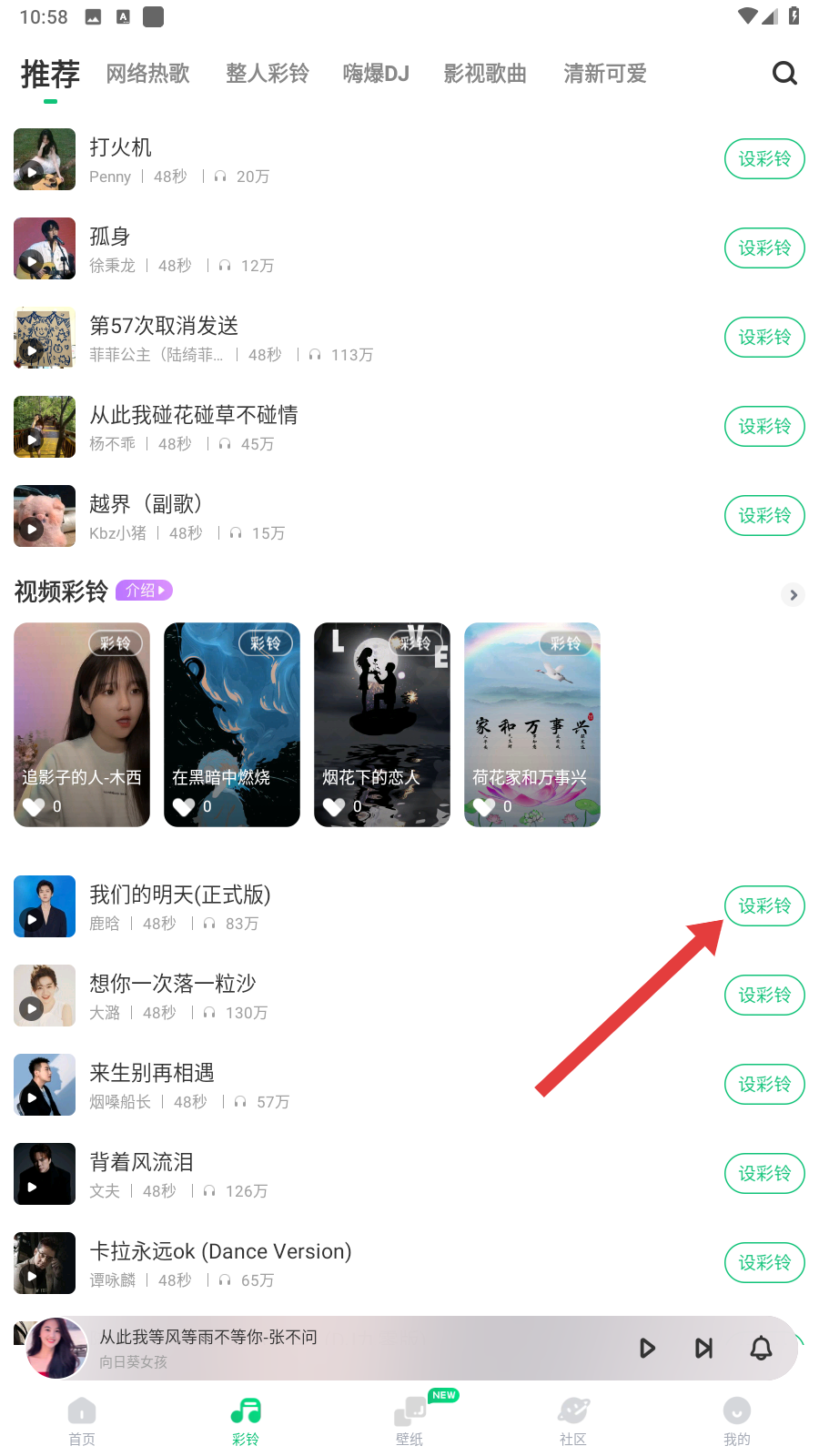Open the song row 第57次取消发送

point(273,338)
